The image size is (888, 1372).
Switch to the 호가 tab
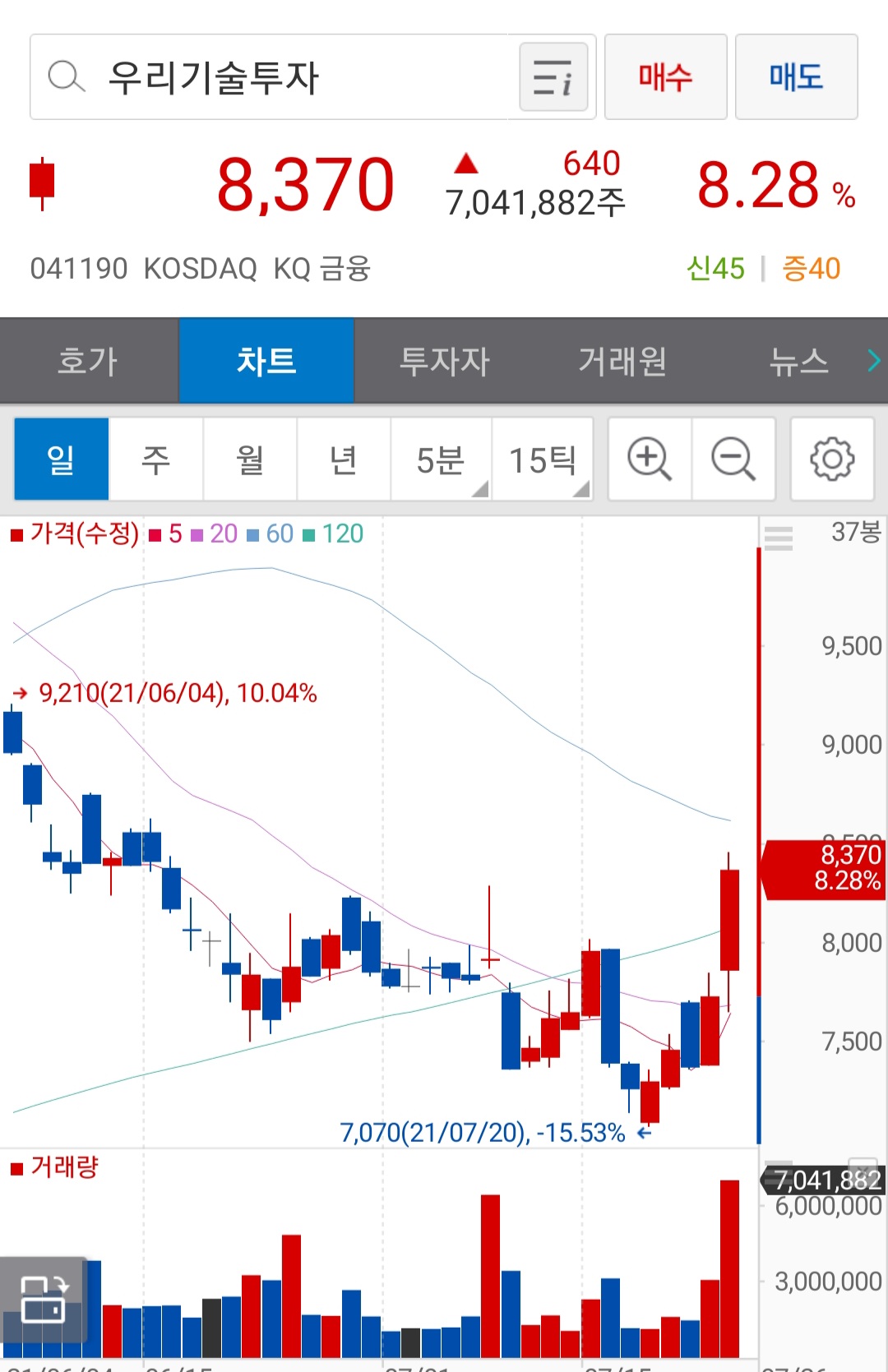tap(88, 361)
